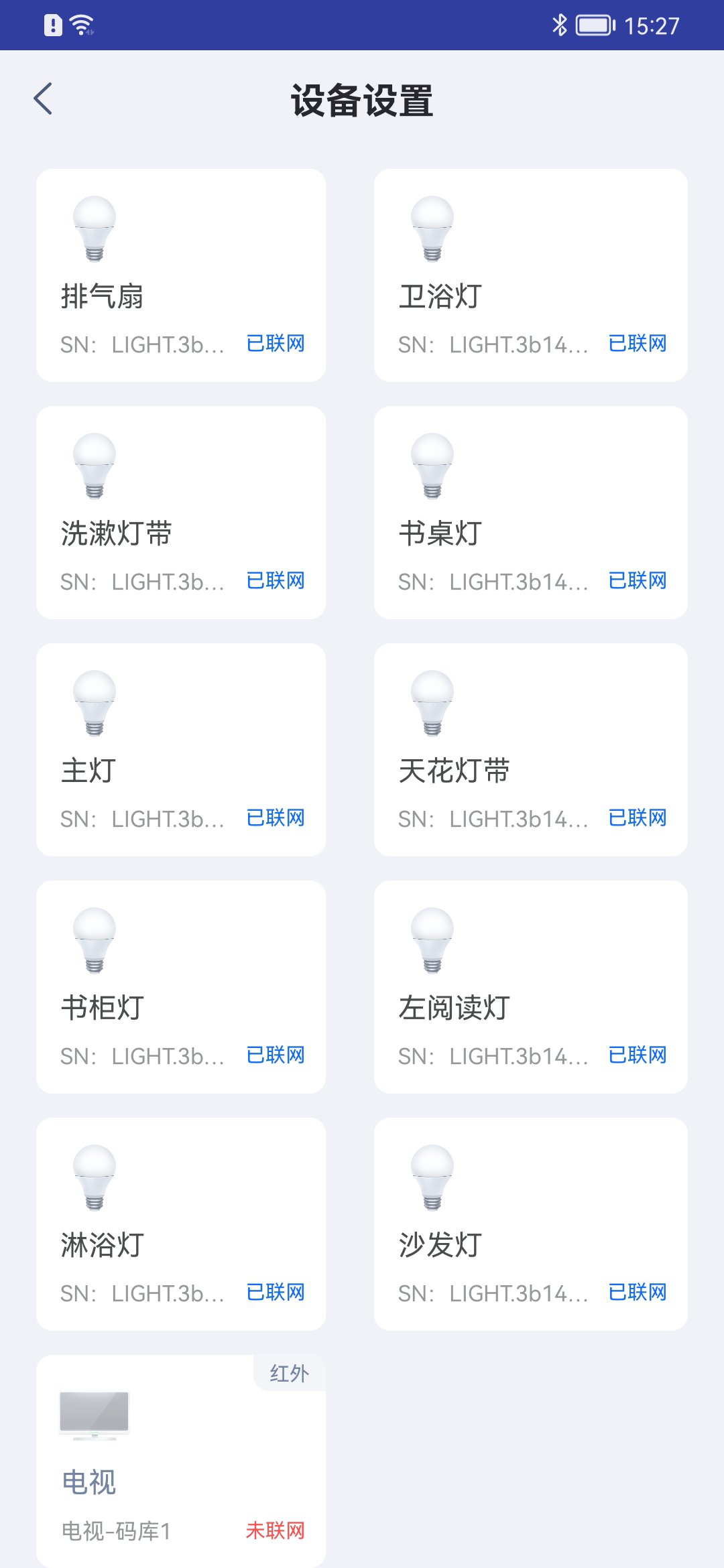Open the 卫浴灯 device card
Viewport: 724px width, 1568px height.
pyautogui.click(x=530, y=275)
